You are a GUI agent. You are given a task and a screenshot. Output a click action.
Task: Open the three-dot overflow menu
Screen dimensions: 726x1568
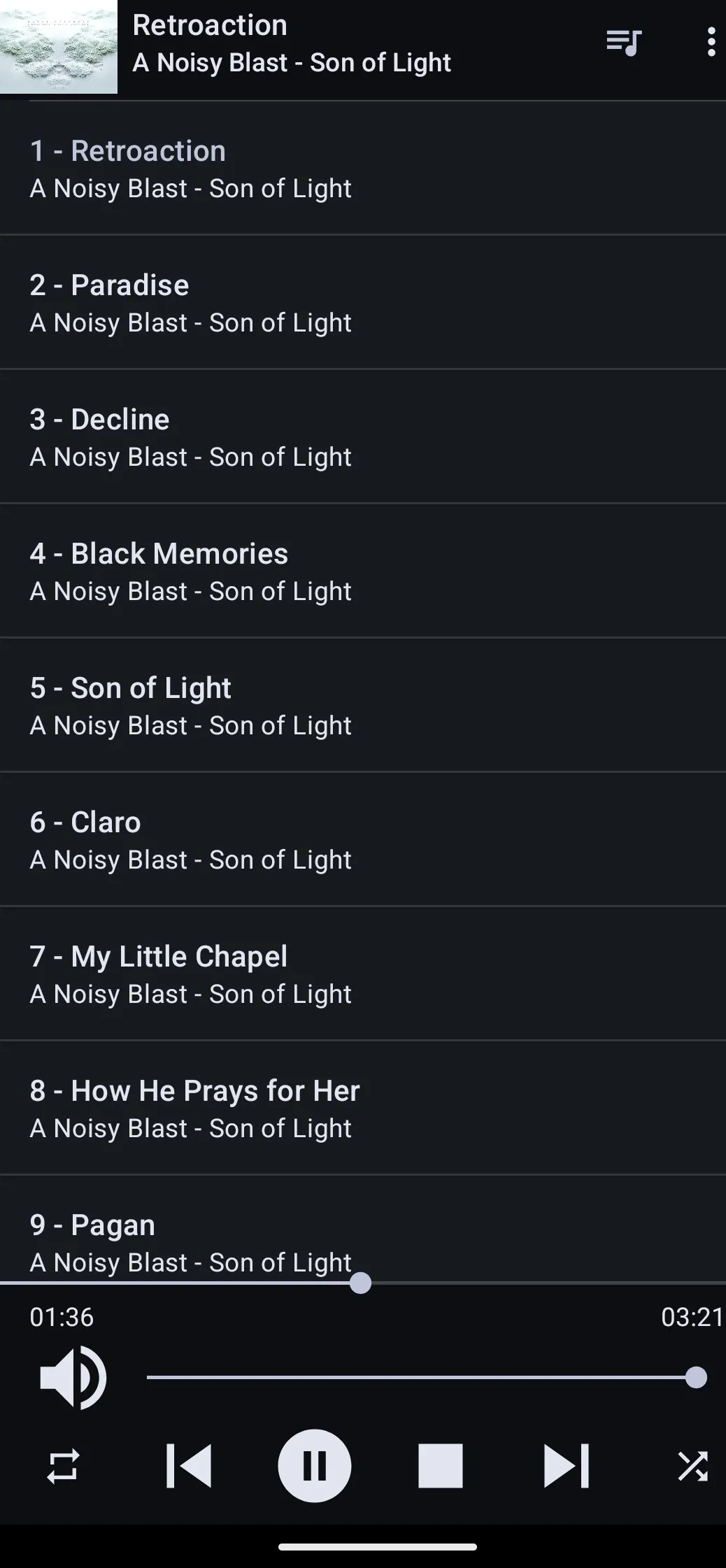[x=711, y=43]
